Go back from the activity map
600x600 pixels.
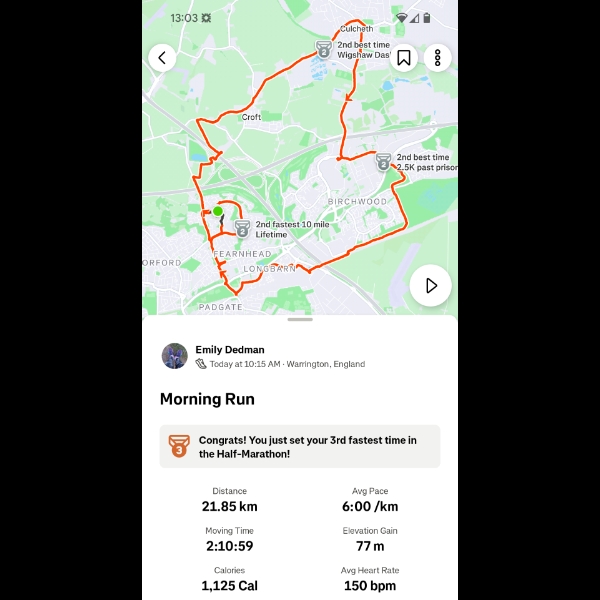click(162, 58)
